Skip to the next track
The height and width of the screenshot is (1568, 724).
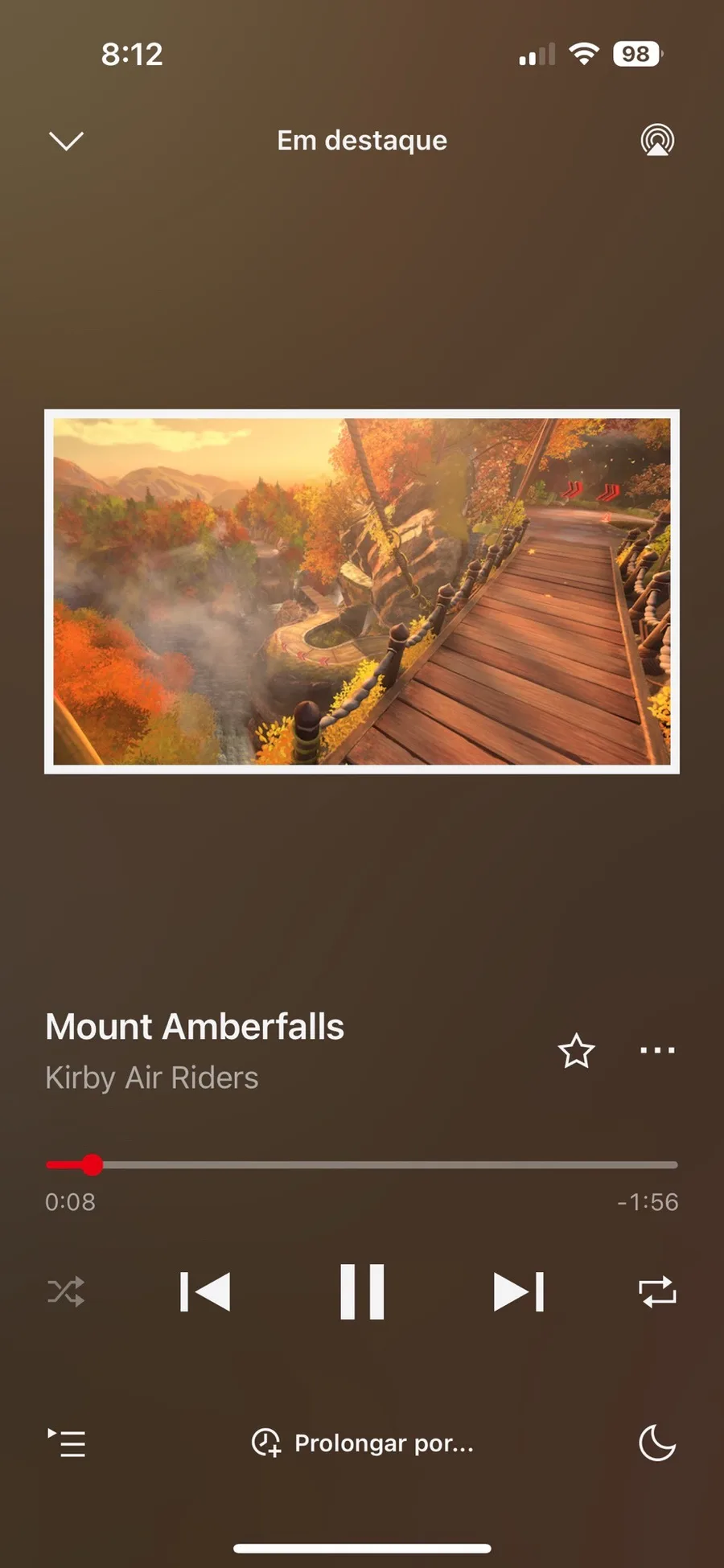(x=519, y=1292)
